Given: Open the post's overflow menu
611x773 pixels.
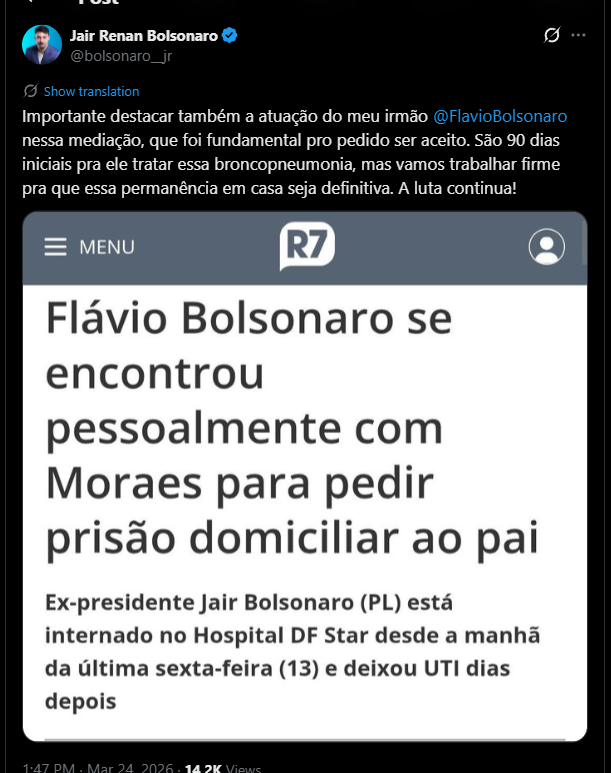Looking at the screenshot, I should point(579,36).
